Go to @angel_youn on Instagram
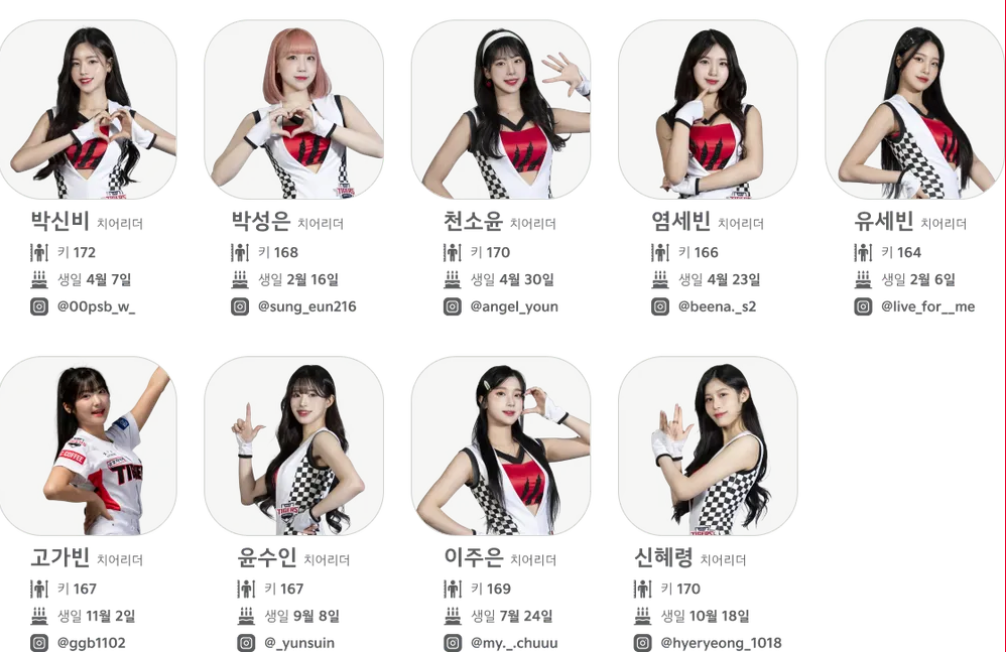1006x652 pixels. [x=514, y=307]
